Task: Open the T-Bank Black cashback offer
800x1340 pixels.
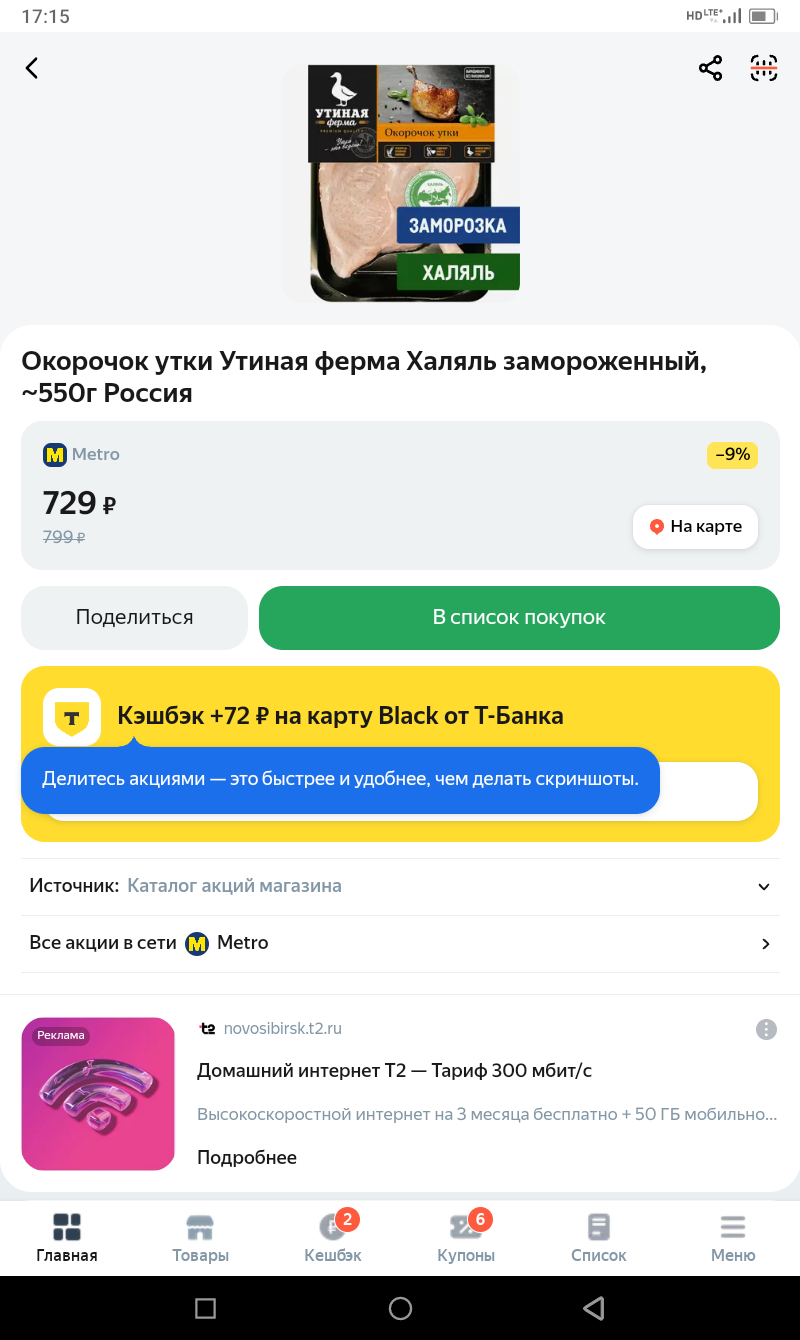Action: click(x=340, y=715)
